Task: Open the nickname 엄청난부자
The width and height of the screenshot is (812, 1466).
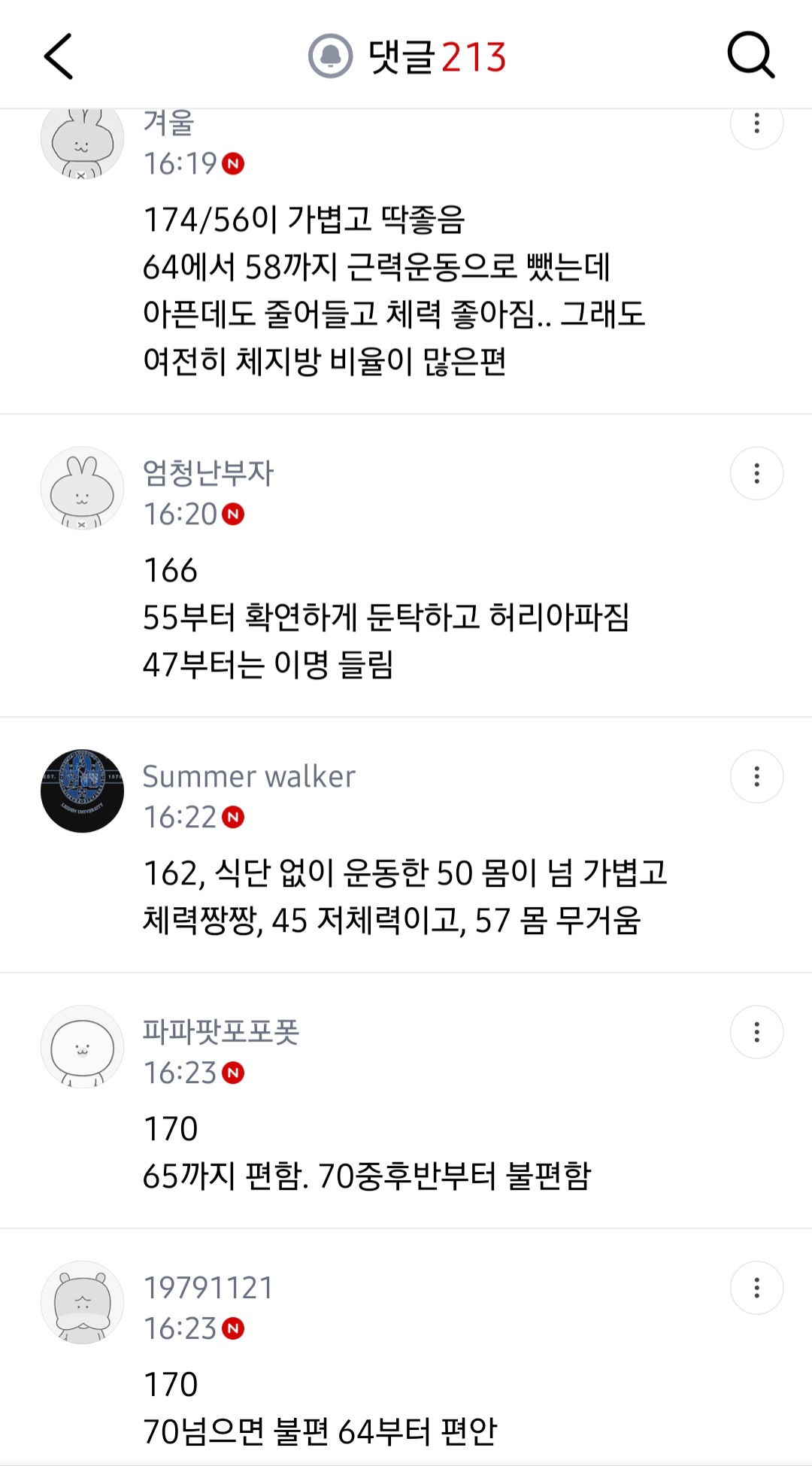Action: (208, 473)
